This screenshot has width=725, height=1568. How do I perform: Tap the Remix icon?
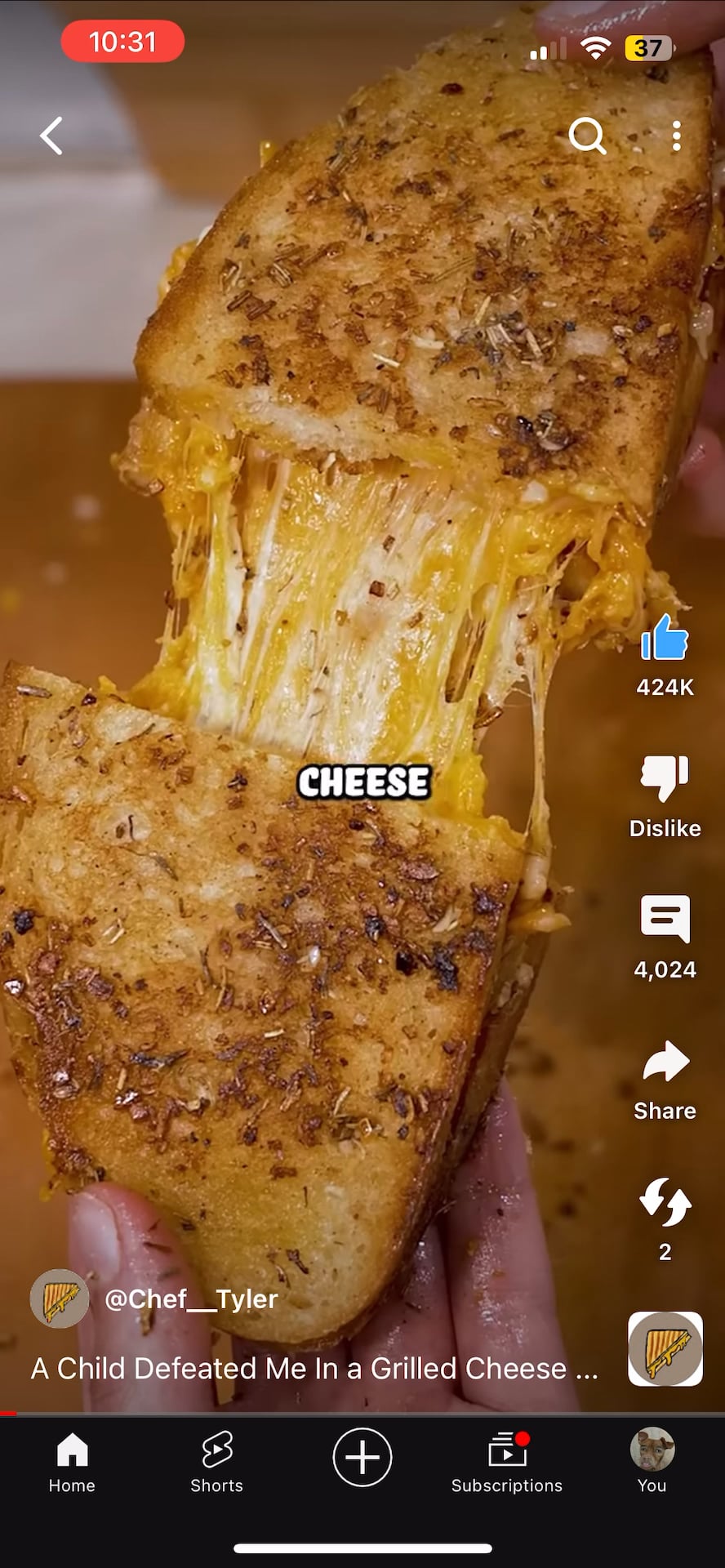point(665,1201)
